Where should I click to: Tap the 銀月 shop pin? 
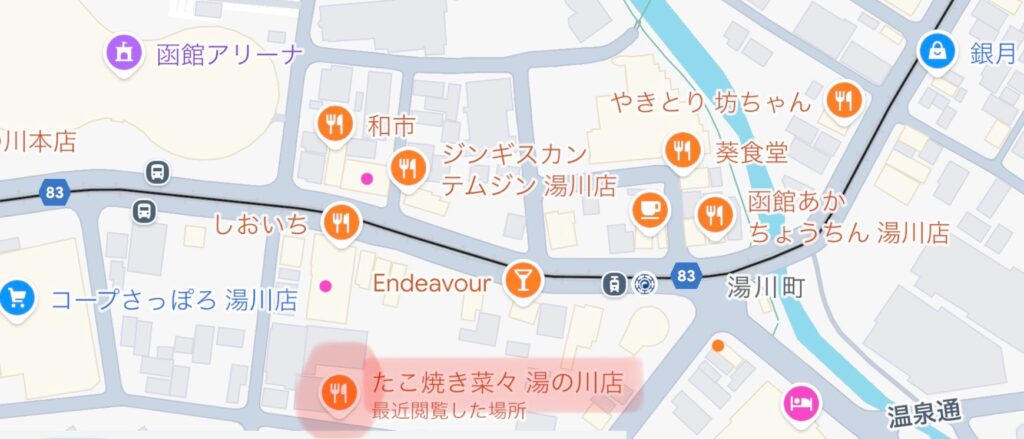(x=936, y=51)
